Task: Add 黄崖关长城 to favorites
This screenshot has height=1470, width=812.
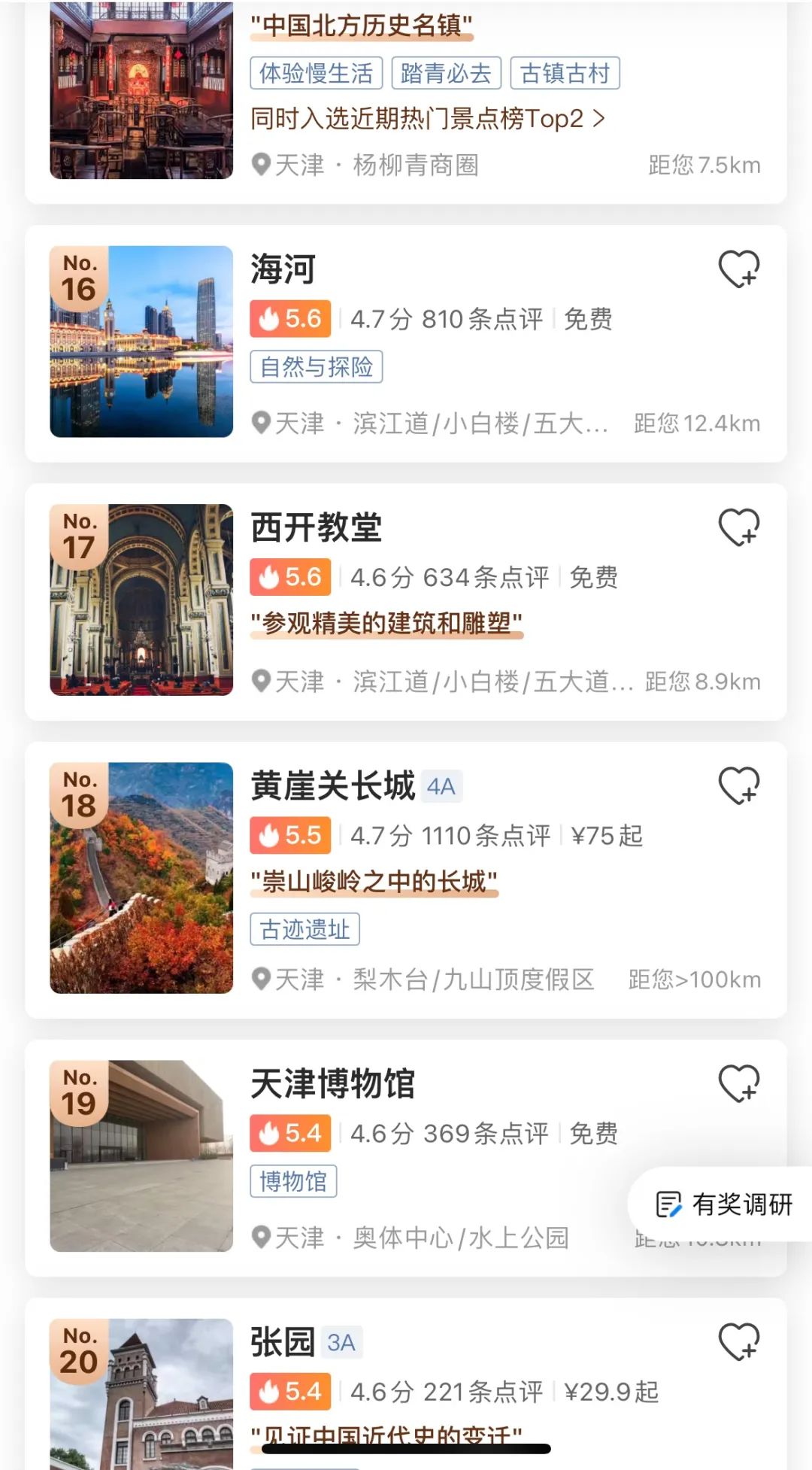Action: point(738,785)
